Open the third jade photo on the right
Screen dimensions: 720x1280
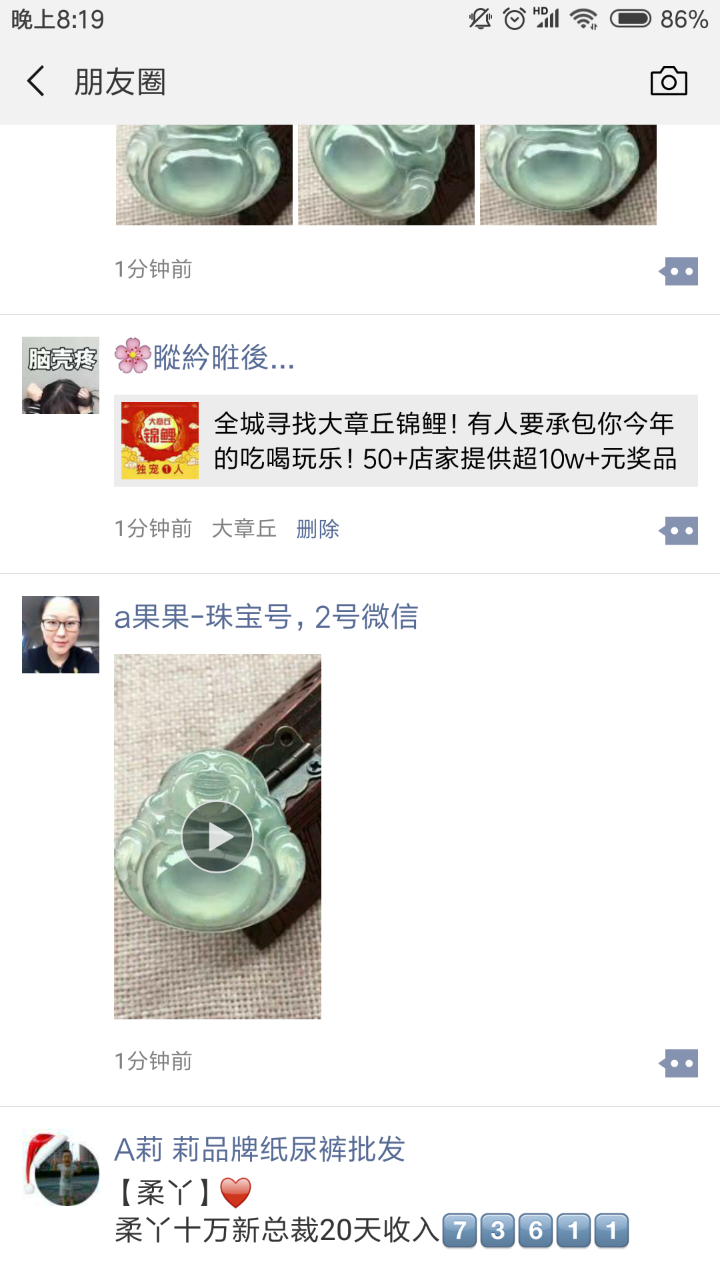tap(568, 175)
